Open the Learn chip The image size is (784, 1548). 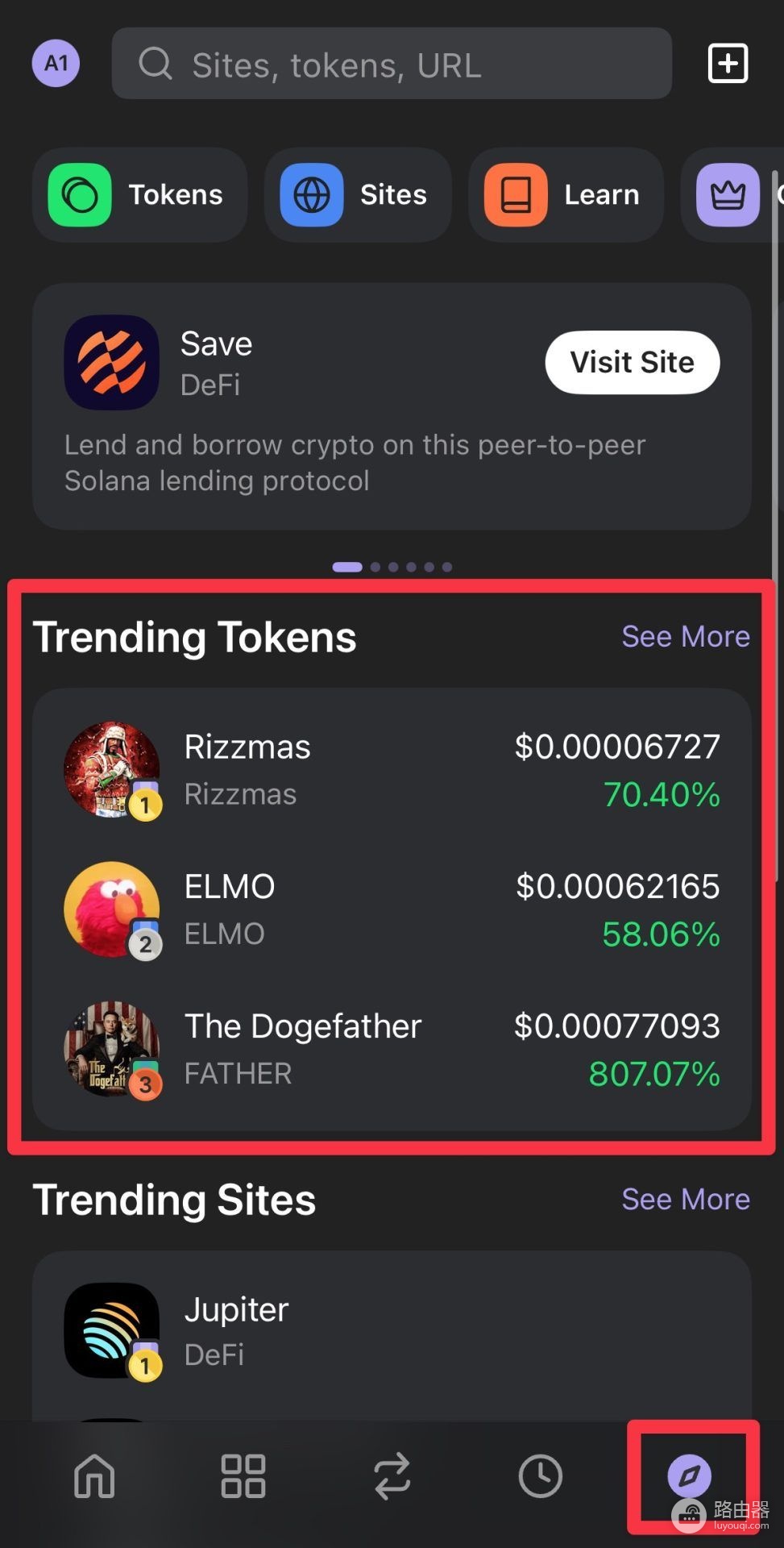click(566, 195)
